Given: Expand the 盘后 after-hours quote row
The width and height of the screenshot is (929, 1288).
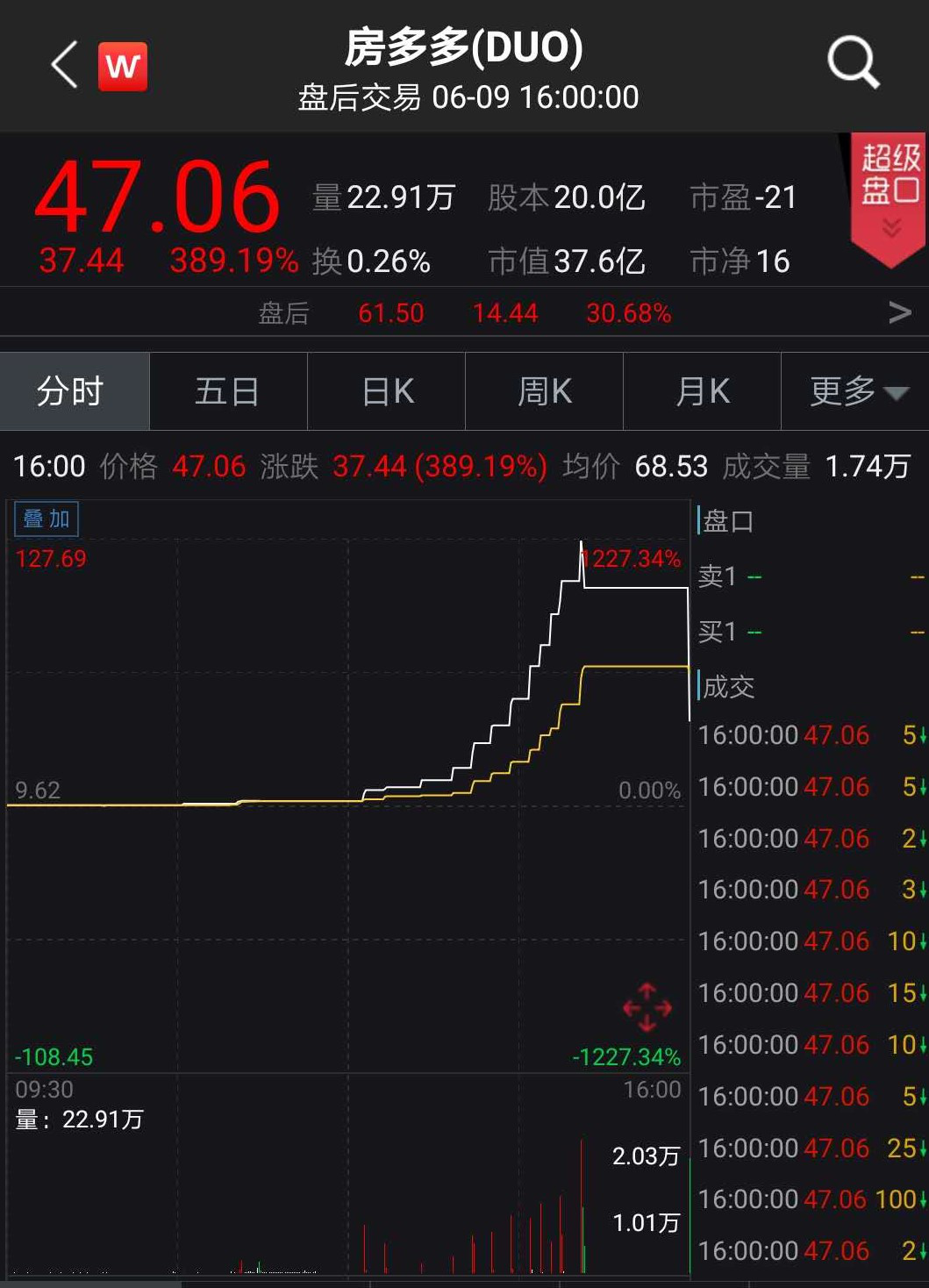Looking at the screenshot, I should 900,312.
